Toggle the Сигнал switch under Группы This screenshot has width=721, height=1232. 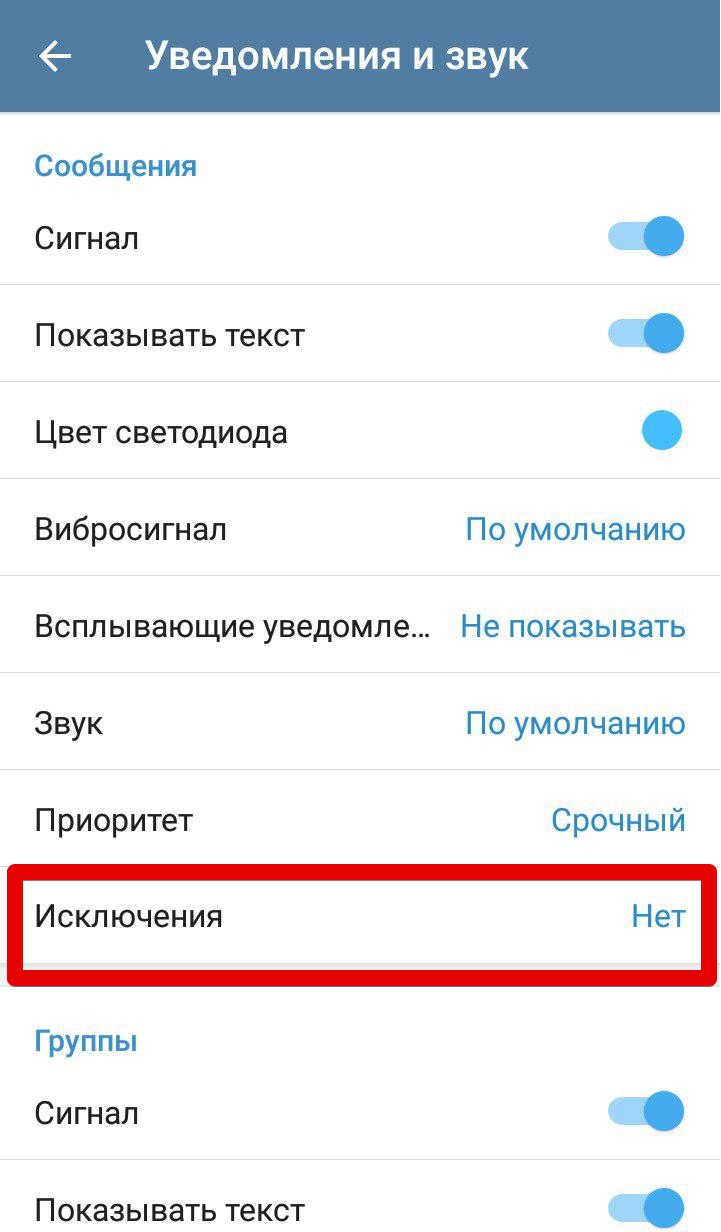pos(646,1112)
